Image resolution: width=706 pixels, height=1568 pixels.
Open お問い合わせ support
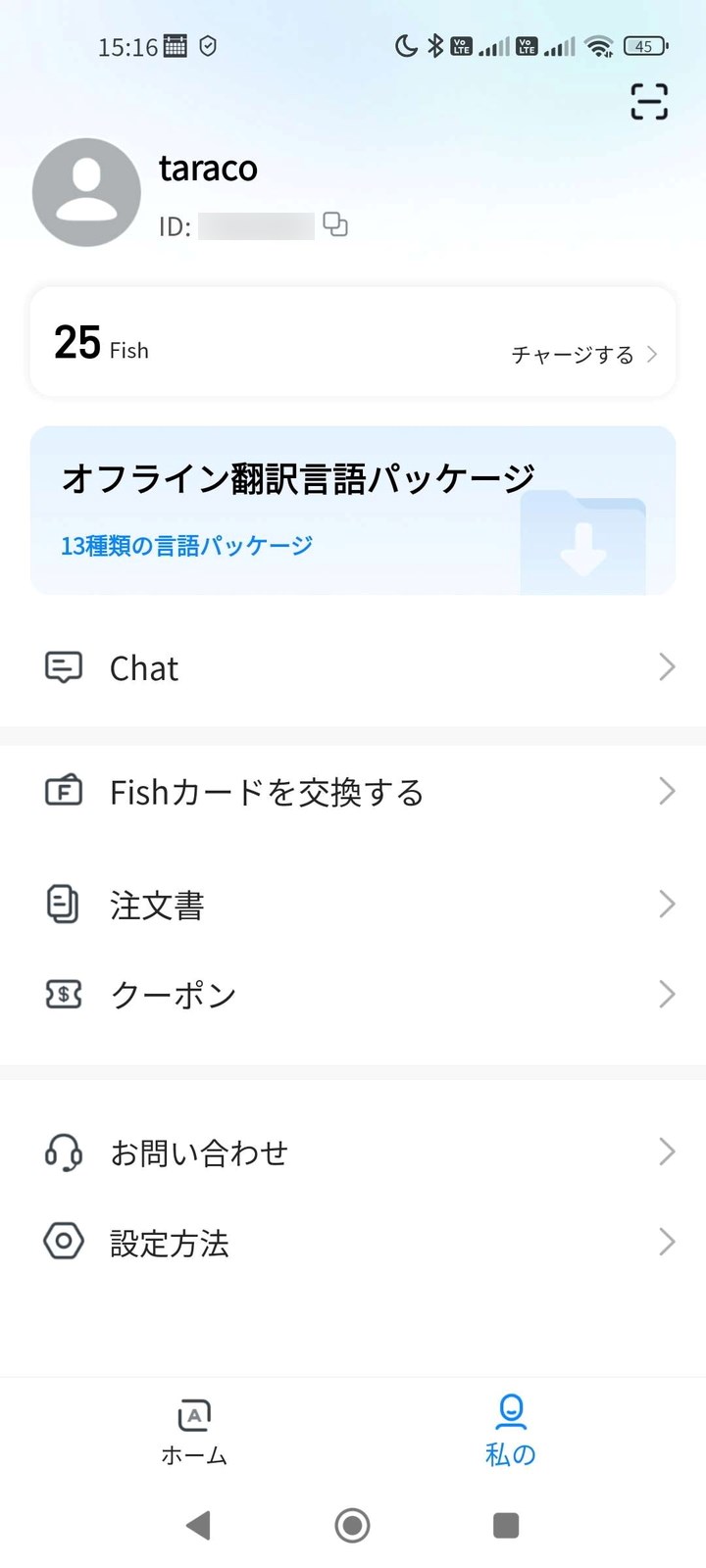point(353,1151)
